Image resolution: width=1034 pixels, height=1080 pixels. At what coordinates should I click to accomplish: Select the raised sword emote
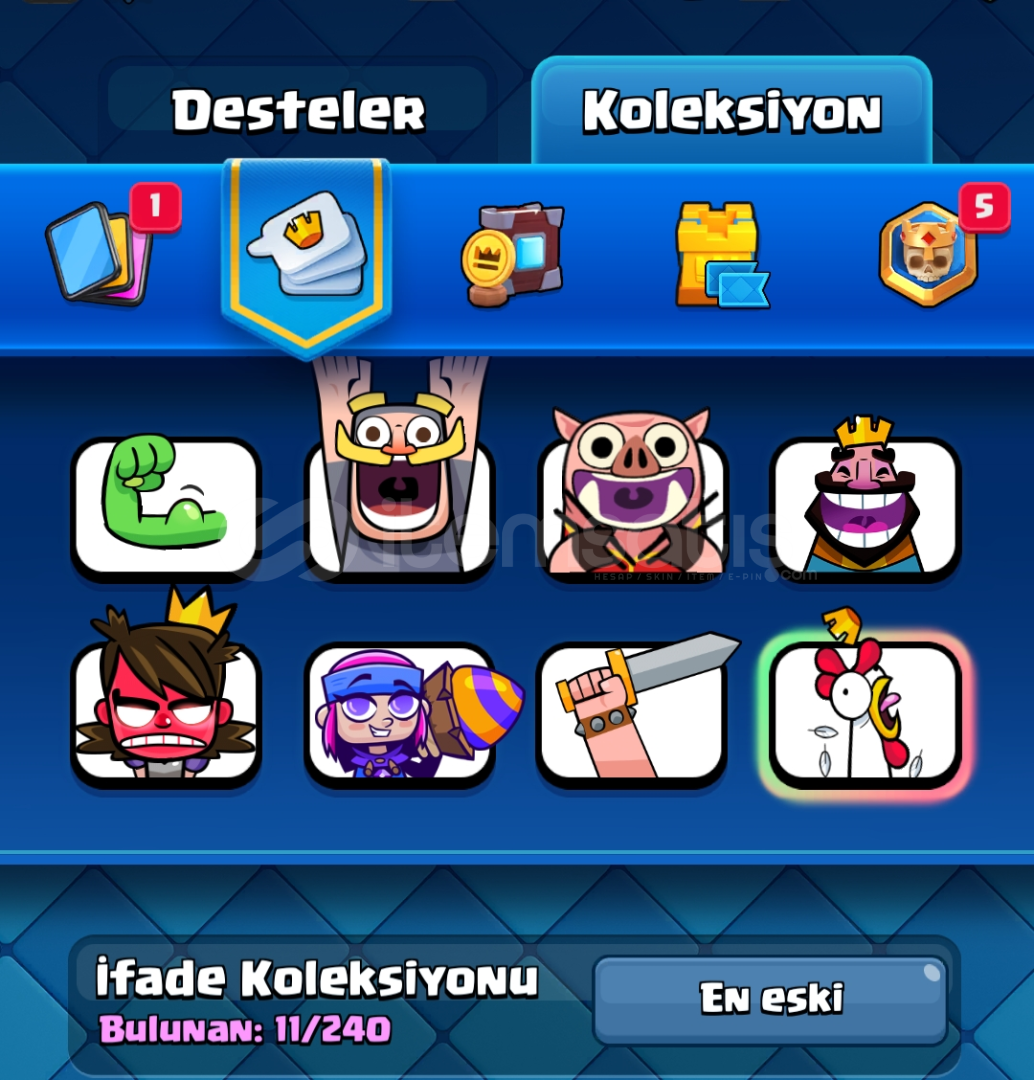(633, 712)
